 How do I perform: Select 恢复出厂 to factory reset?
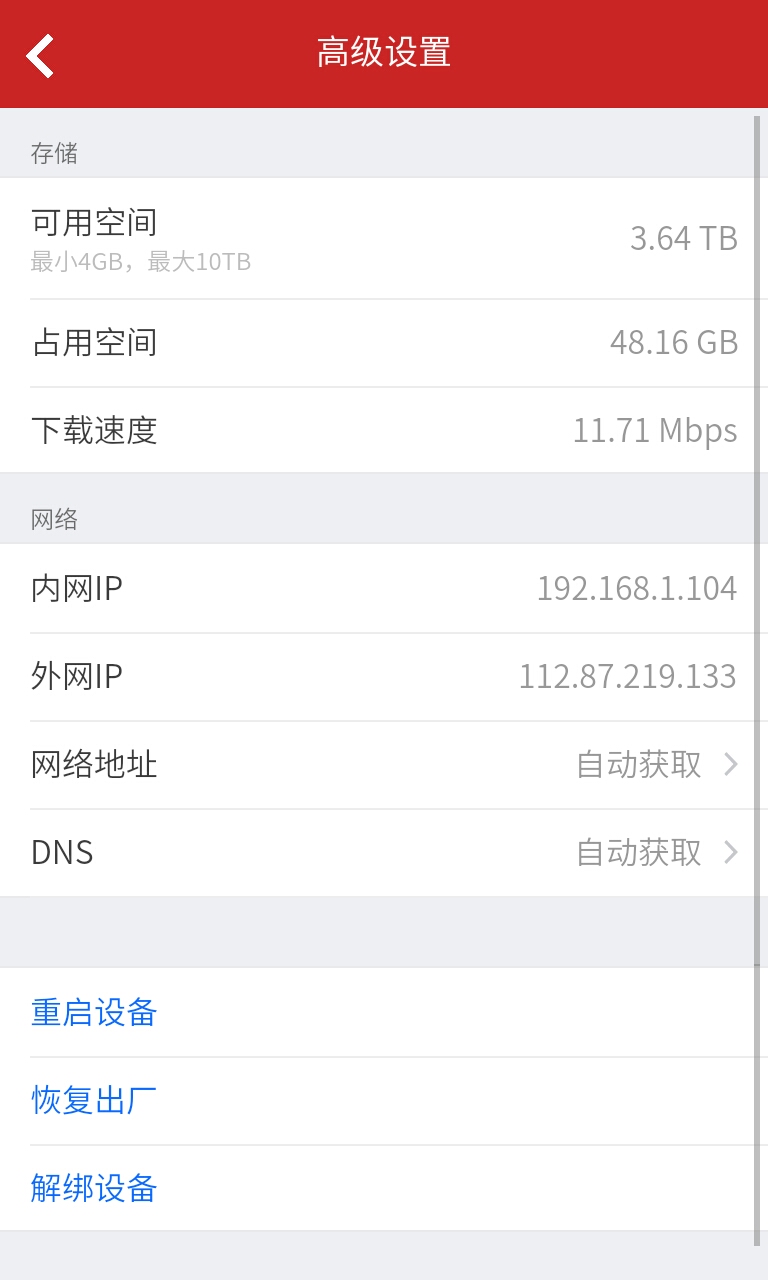point(94,1100)
